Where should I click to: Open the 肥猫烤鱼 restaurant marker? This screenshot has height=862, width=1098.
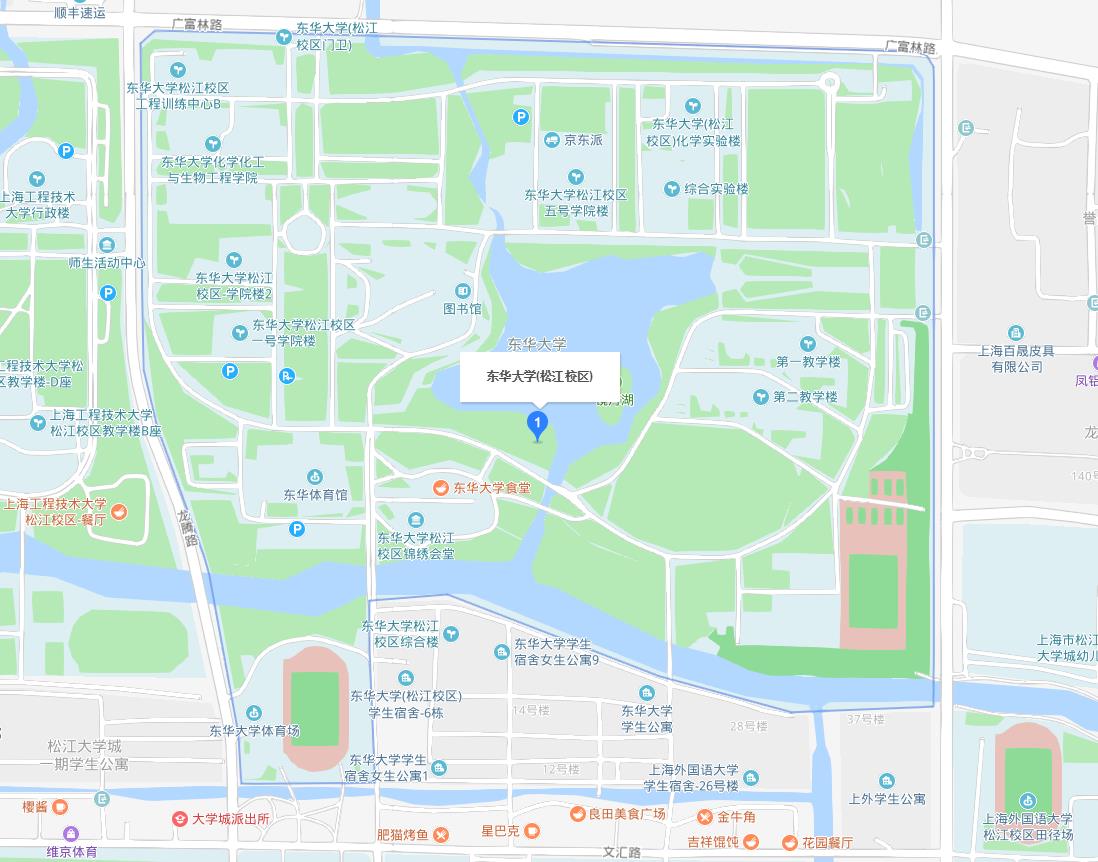pos(441,834)
